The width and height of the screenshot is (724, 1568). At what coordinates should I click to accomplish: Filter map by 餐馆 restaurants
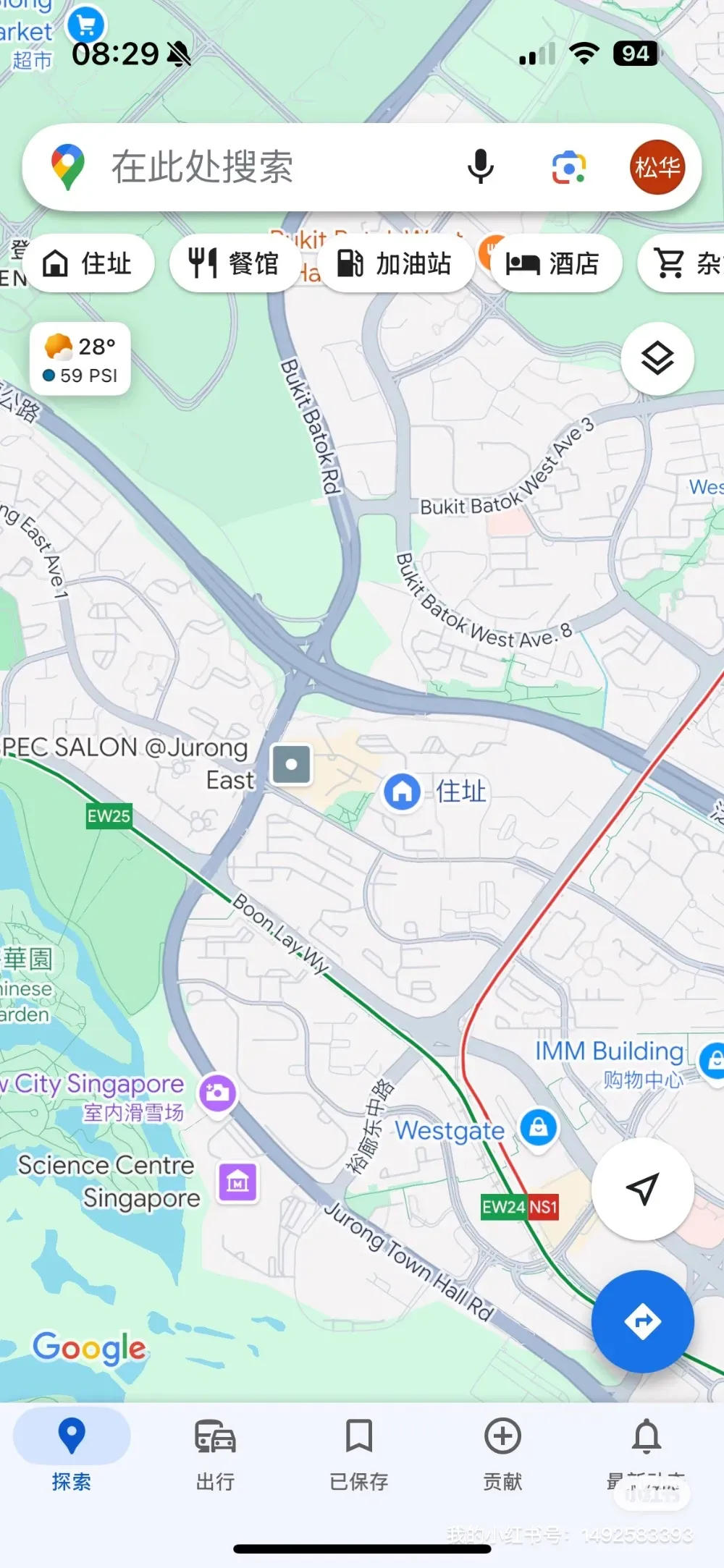[235, 263]
